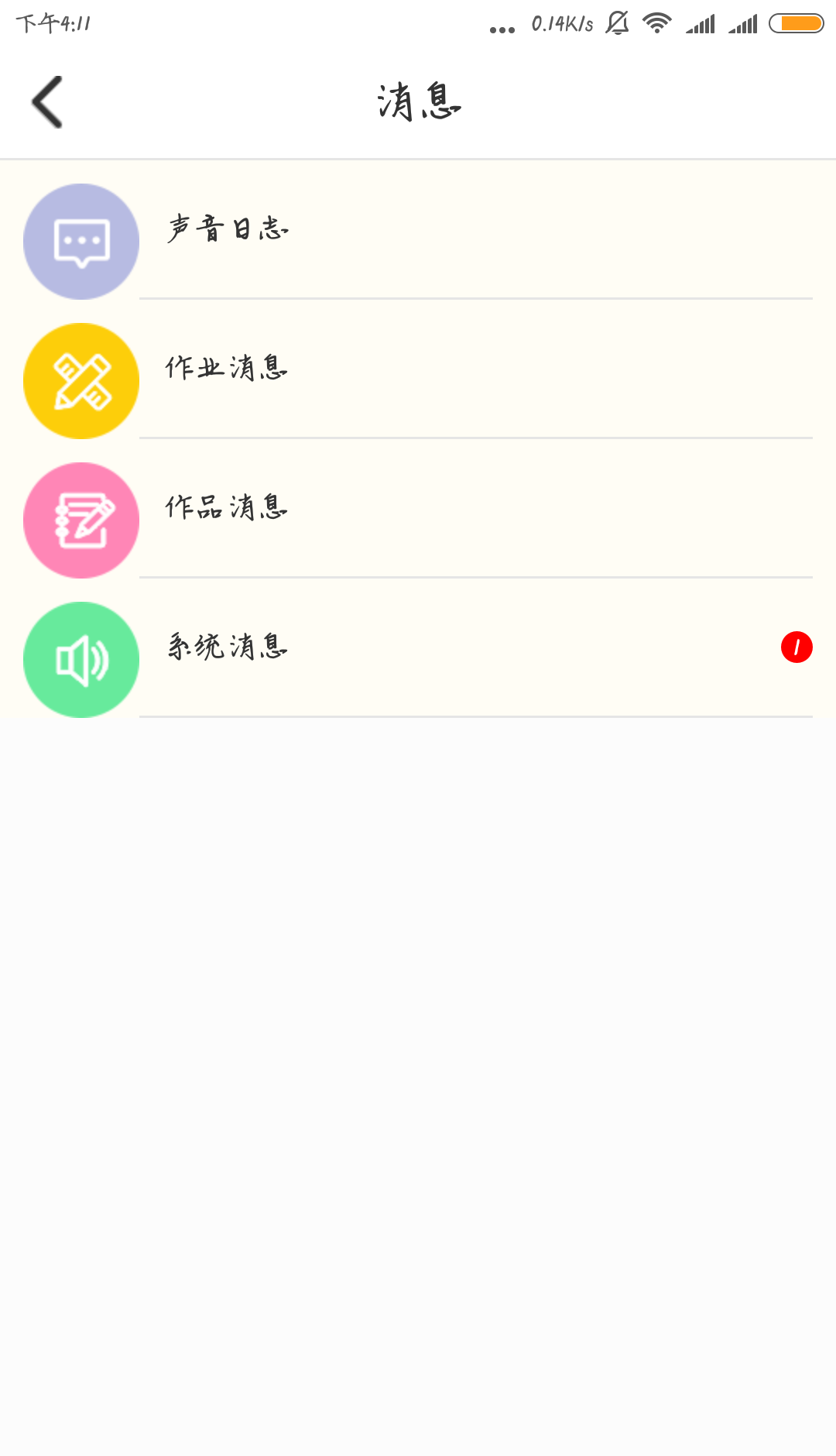
Task: Tap the pink 作品消息 notebook icon
Action: pyautogui.click(x=81, y=520)
